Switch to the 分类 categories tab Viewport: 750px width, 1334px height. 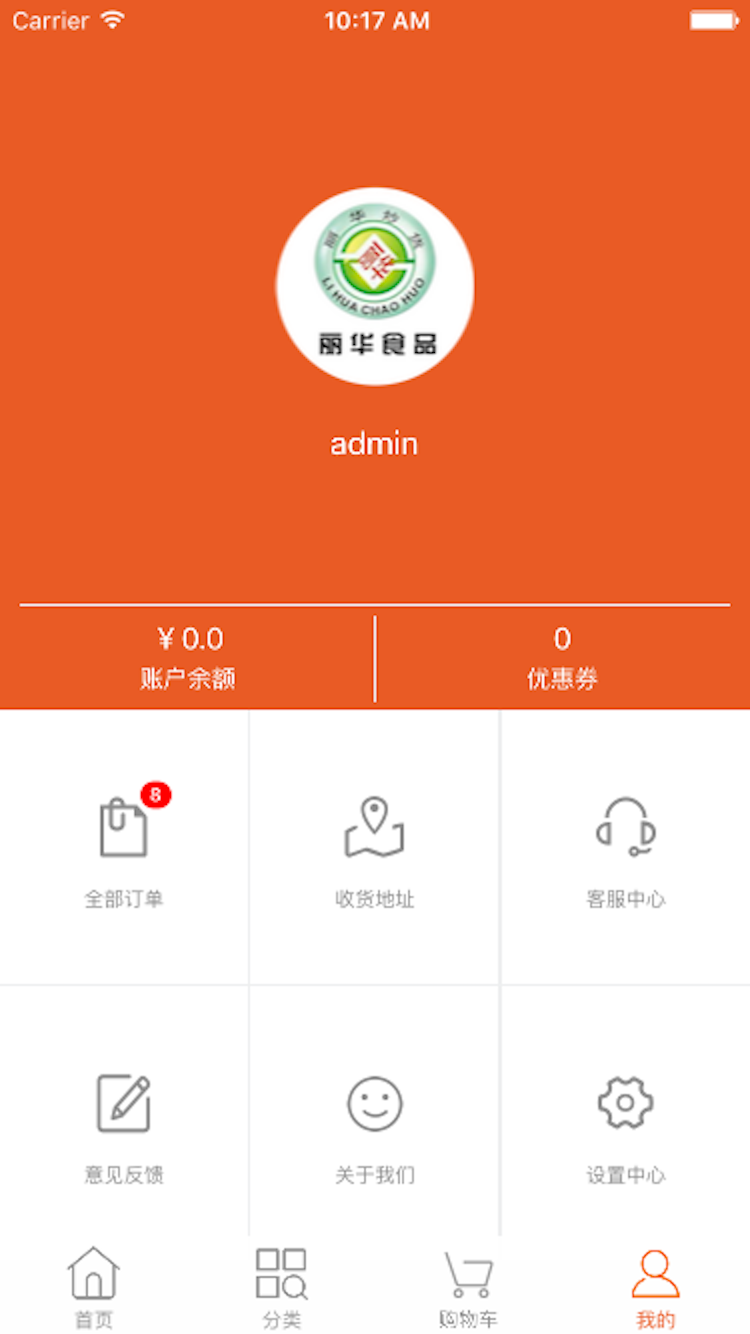[x=281, y=1286]
